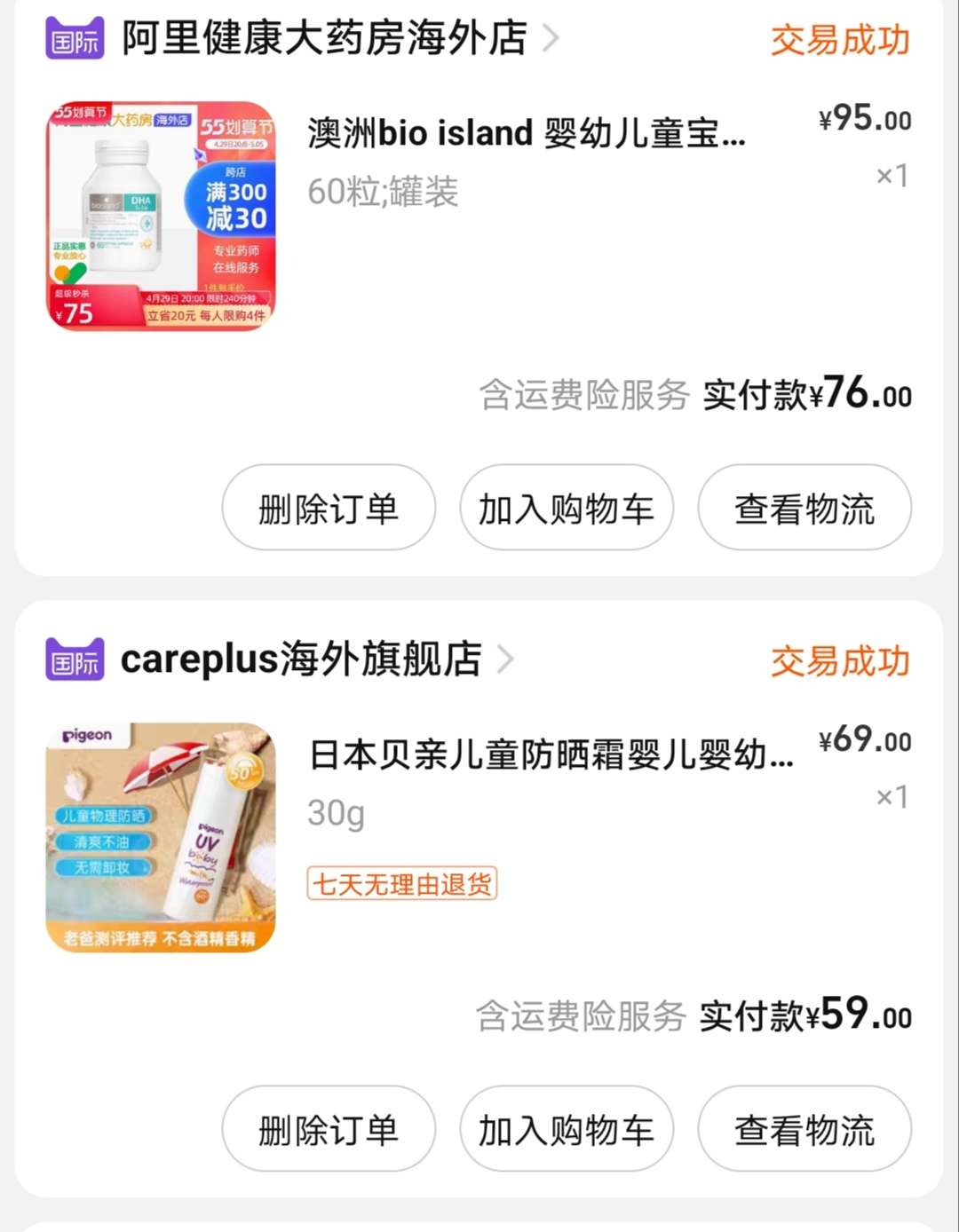Open the 日本贝亲儿童防晒霜 order details
The height and width of the screenshot is (1232, 959).
[x=551, y=755]
